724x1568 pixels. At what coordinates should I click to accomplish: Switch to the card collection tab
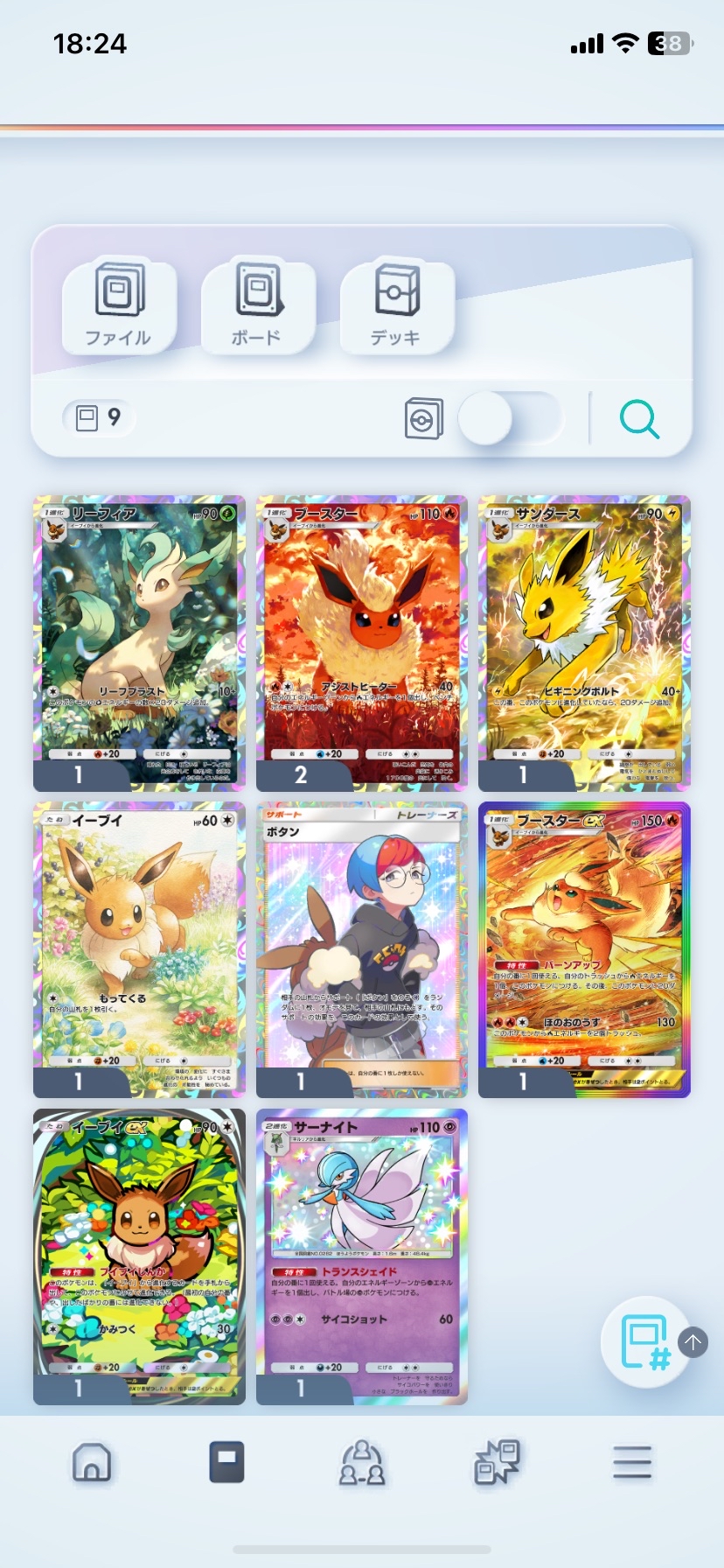(226, 1462)
